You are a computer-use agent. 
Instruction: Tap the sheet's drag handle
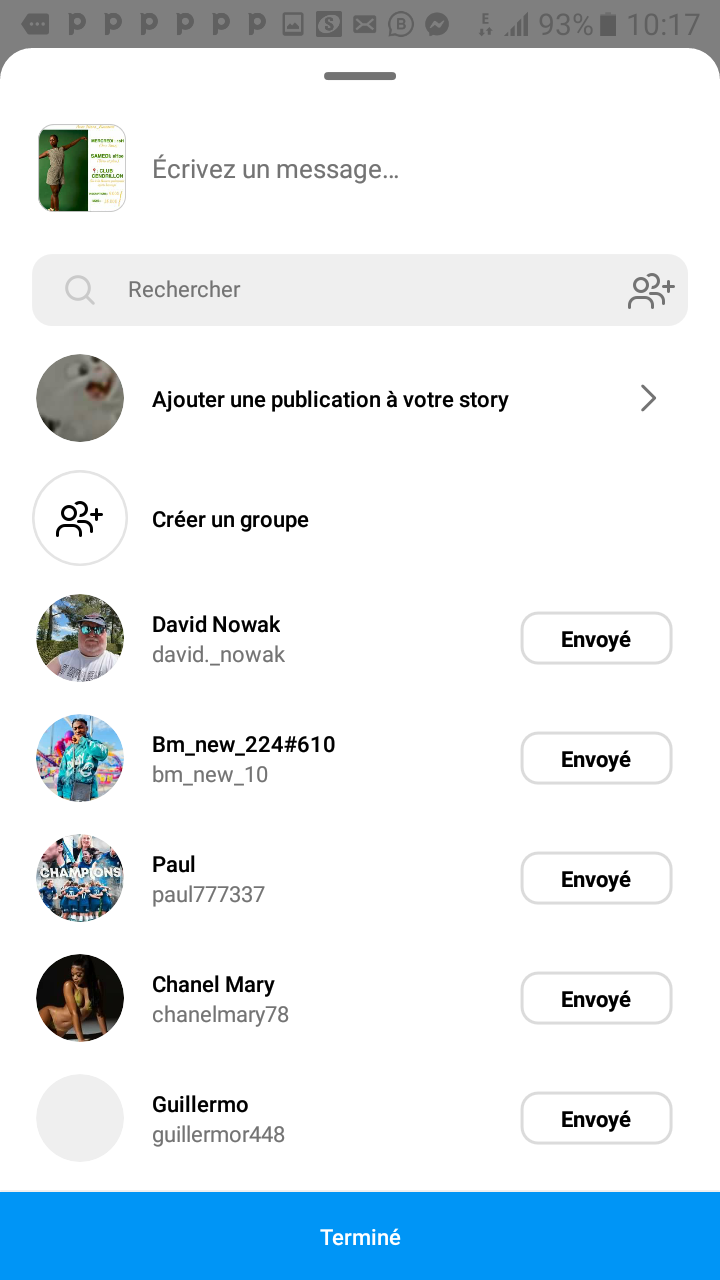pyautogui.click(x=360, y=76)
